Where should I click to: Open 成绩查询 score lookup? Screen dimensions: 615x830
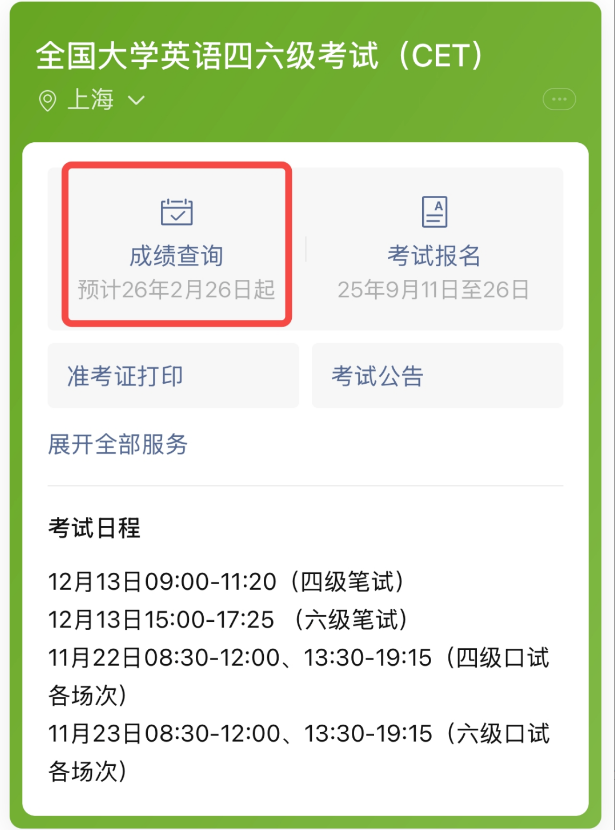pos(177,246)
